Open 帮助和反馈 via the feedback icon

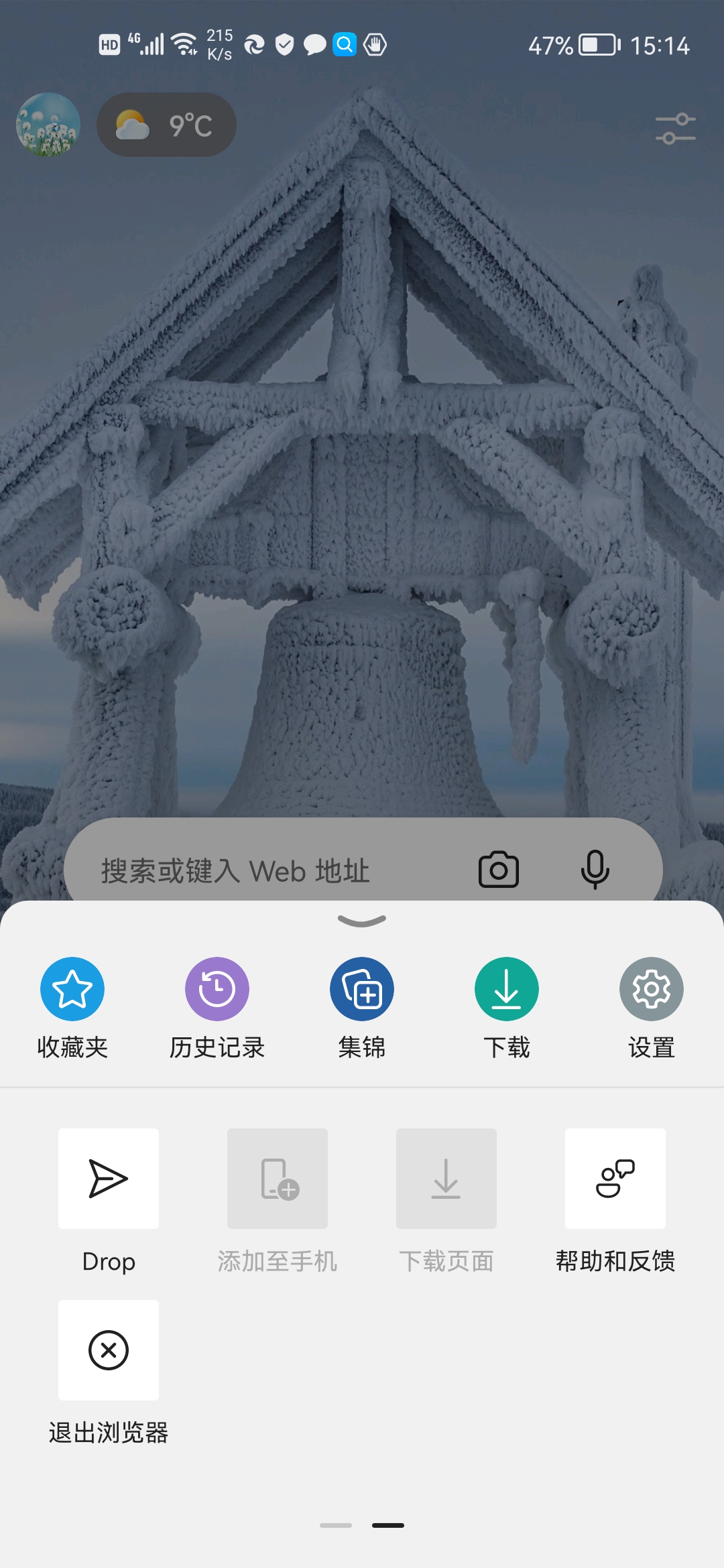[614, 1178]
